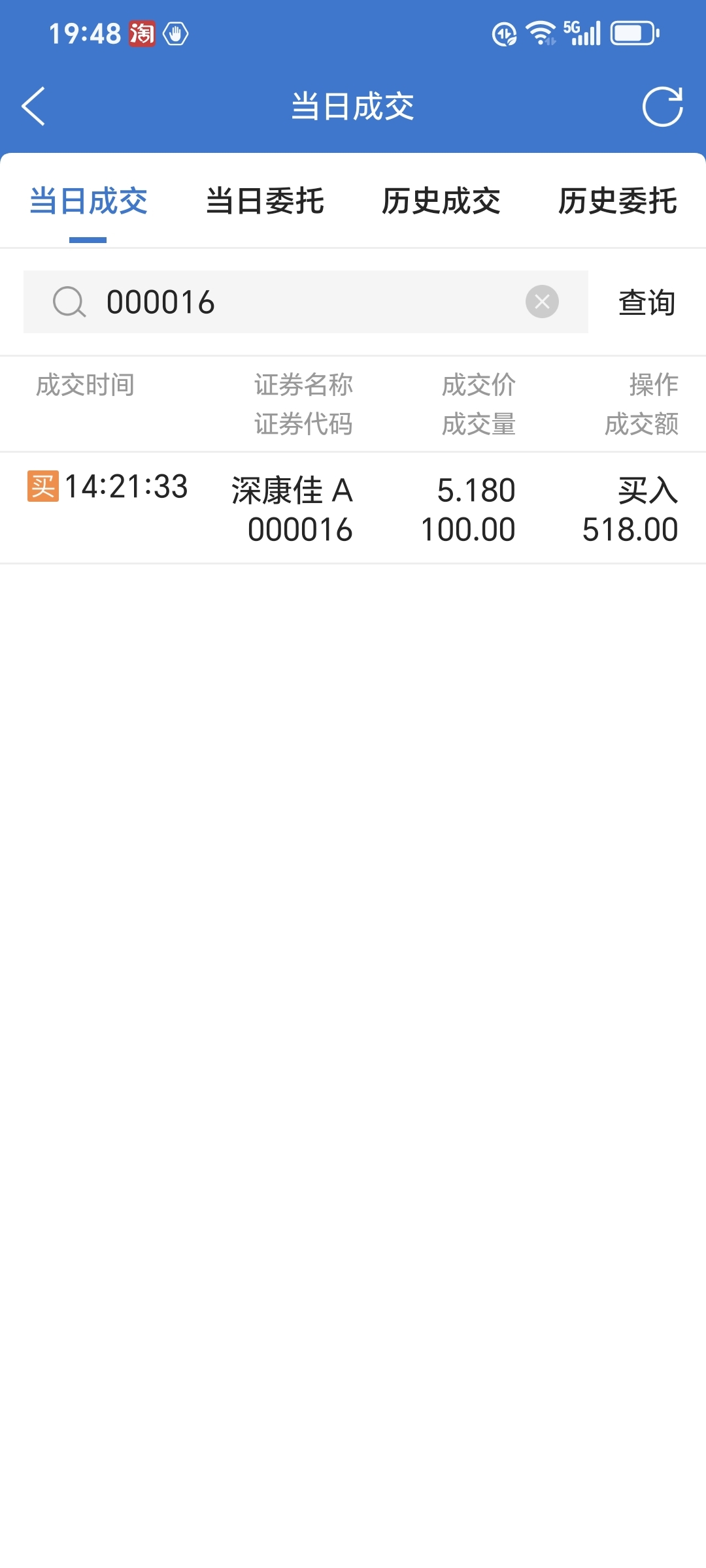
Task: Click the 成交时间 column header
Action: pos(86,385)
